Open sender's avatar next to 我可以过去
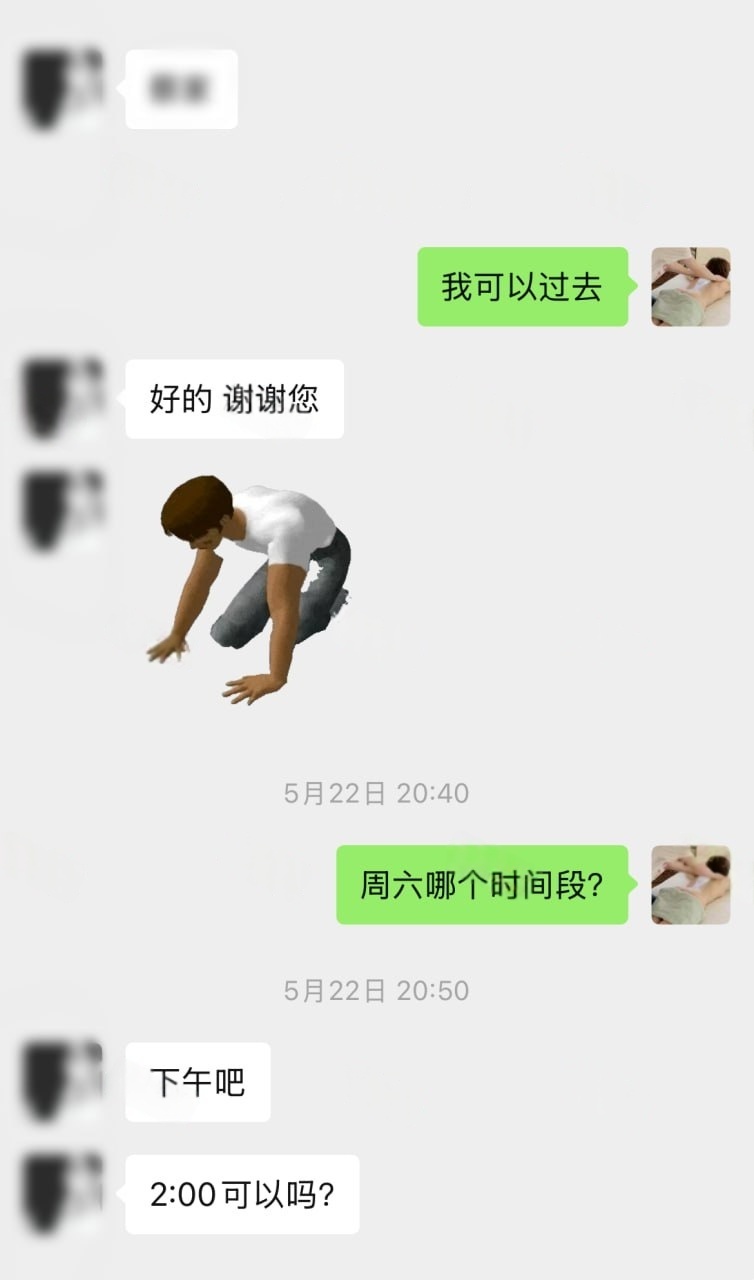 pos(690,287)
